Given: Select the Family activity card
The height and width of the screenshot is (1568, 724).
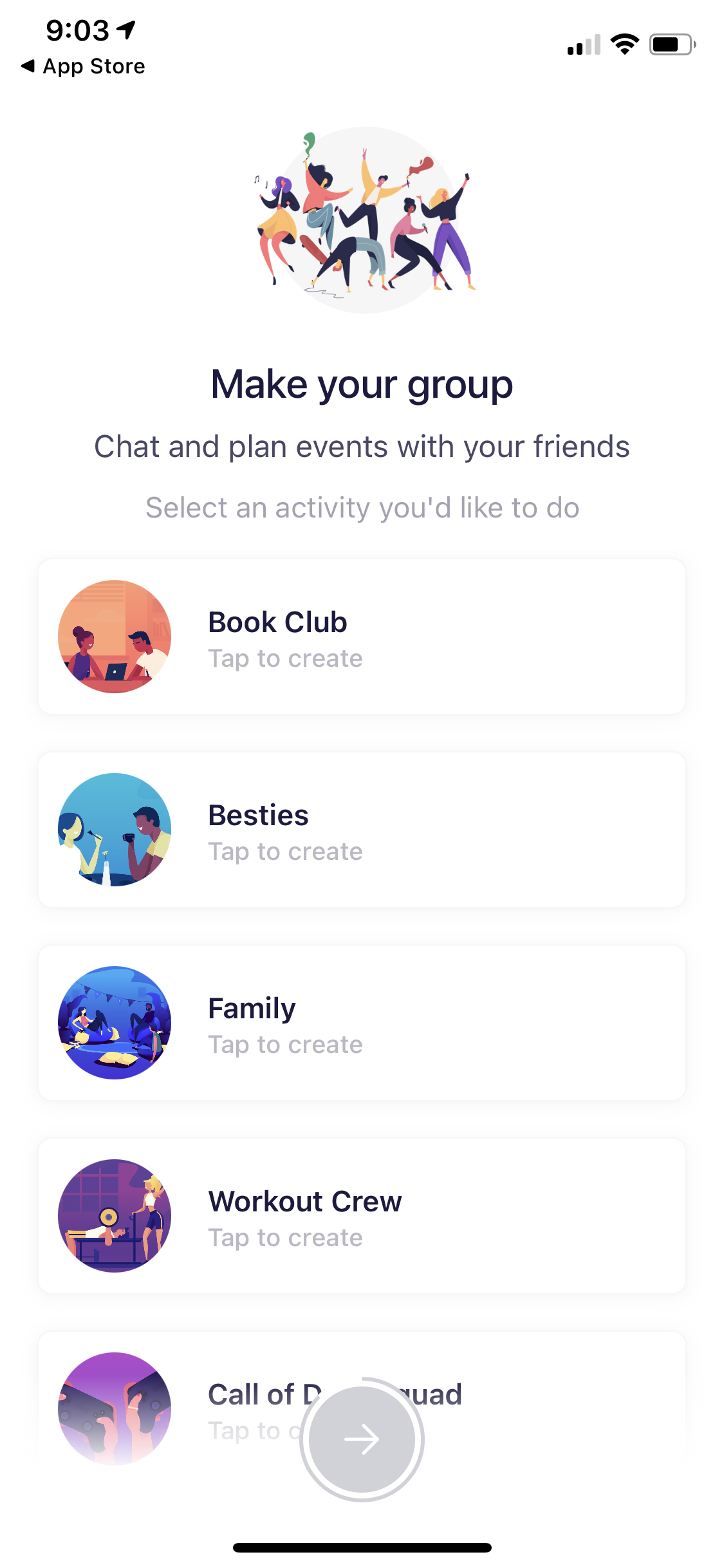Looking at the screenshot, I should [x=362, y=1023].
